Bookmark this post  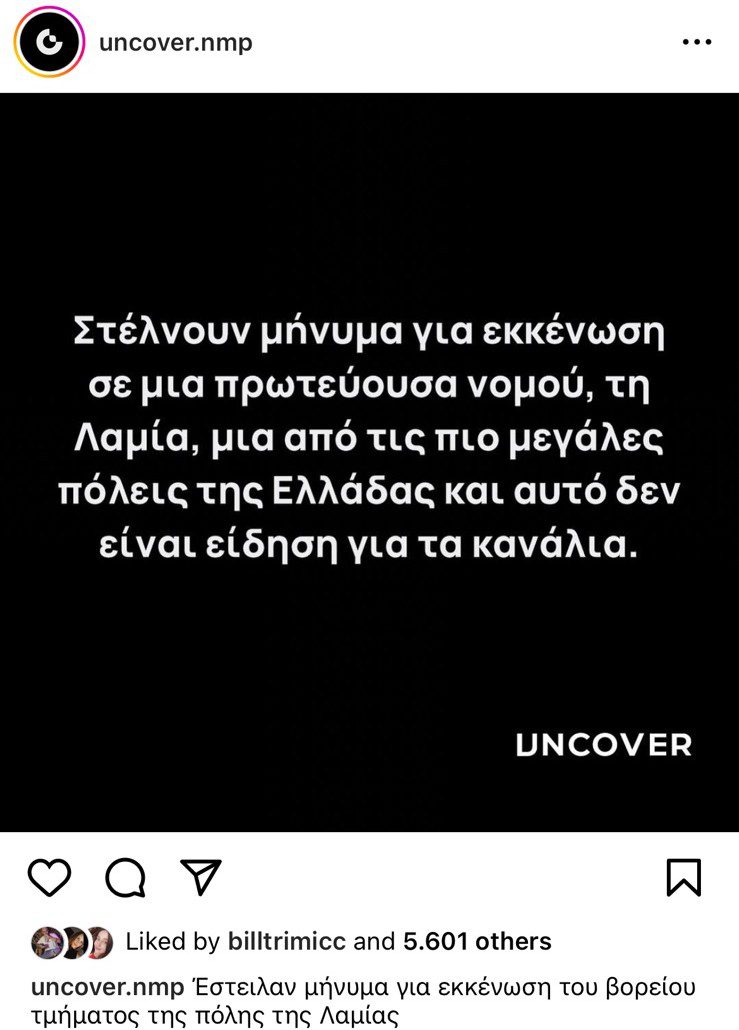point(684,877)
